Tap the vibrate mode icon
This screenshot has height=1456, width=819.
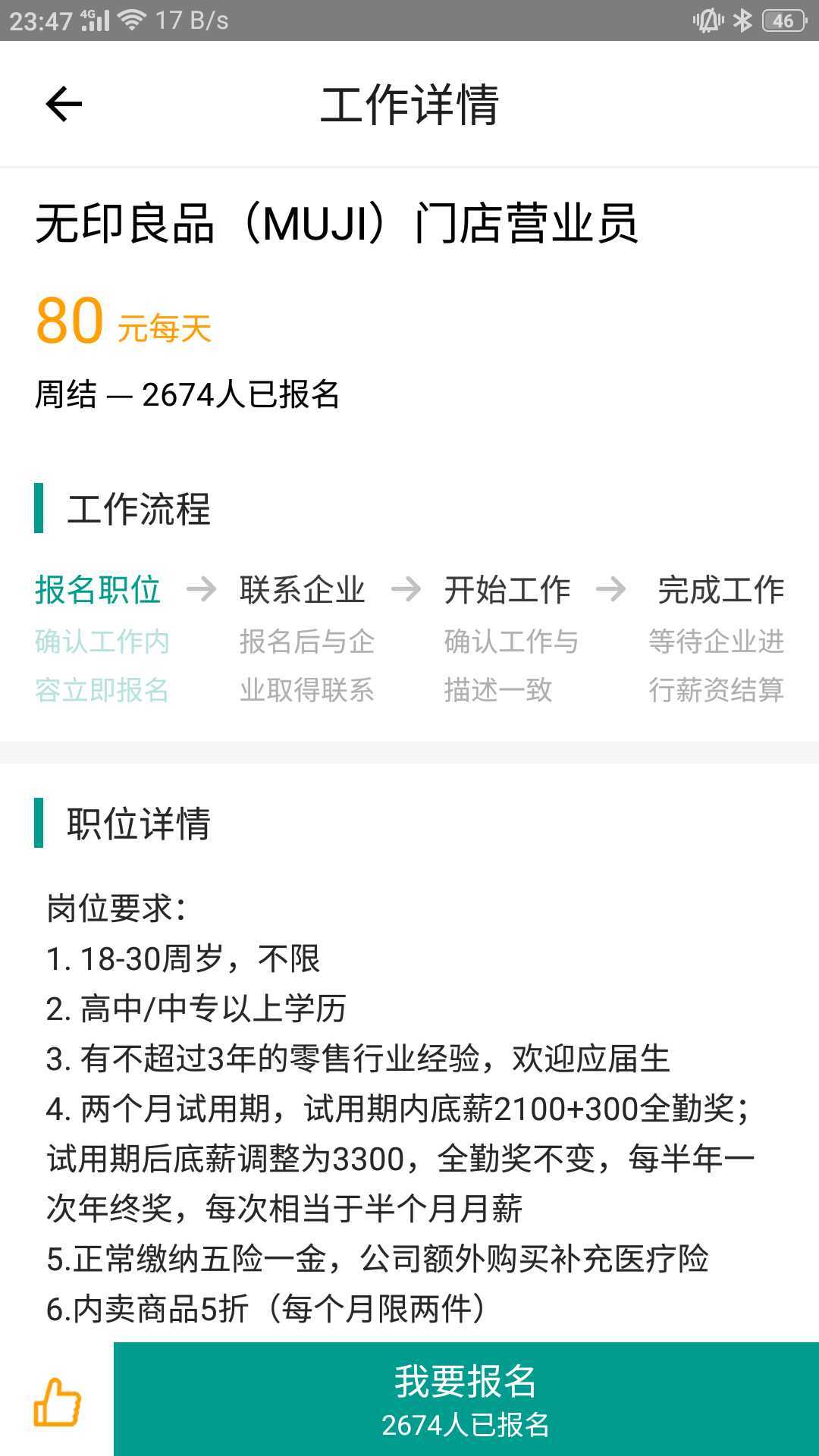coord(708,18)
